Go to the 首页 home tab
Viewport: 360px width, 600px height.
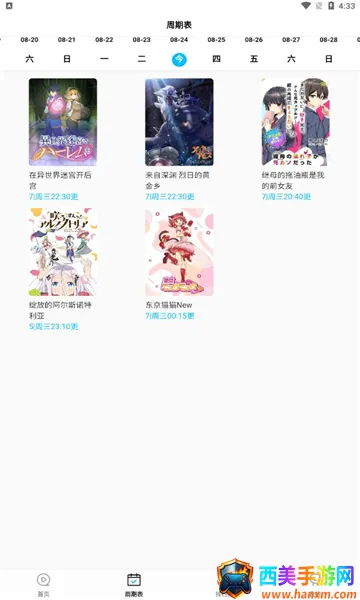click(44, 585)
